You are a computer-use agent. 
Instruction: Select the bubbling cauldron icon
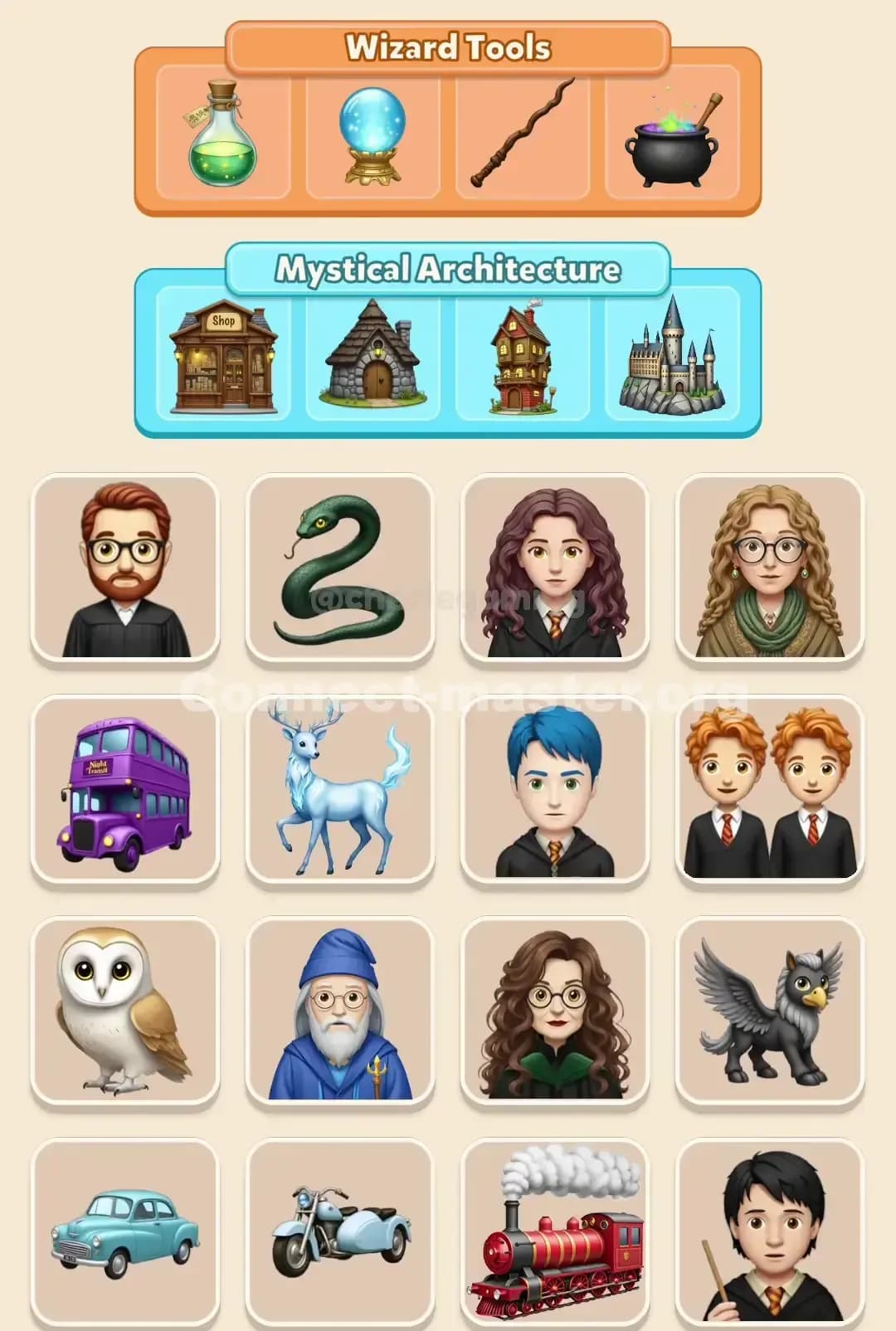coord(674,137)
